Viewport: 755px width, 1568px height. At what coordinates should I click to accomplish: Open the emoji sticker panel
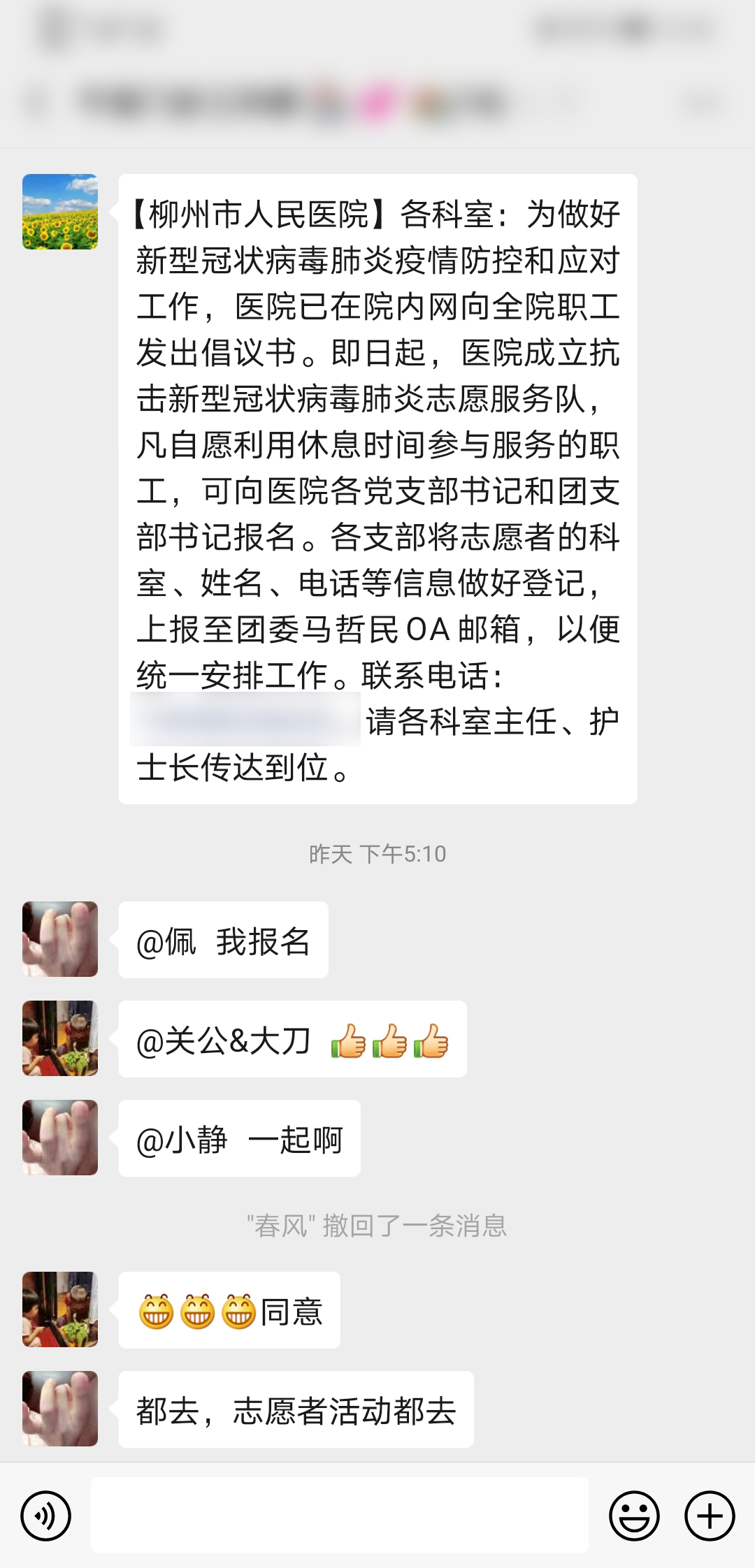634,1516
